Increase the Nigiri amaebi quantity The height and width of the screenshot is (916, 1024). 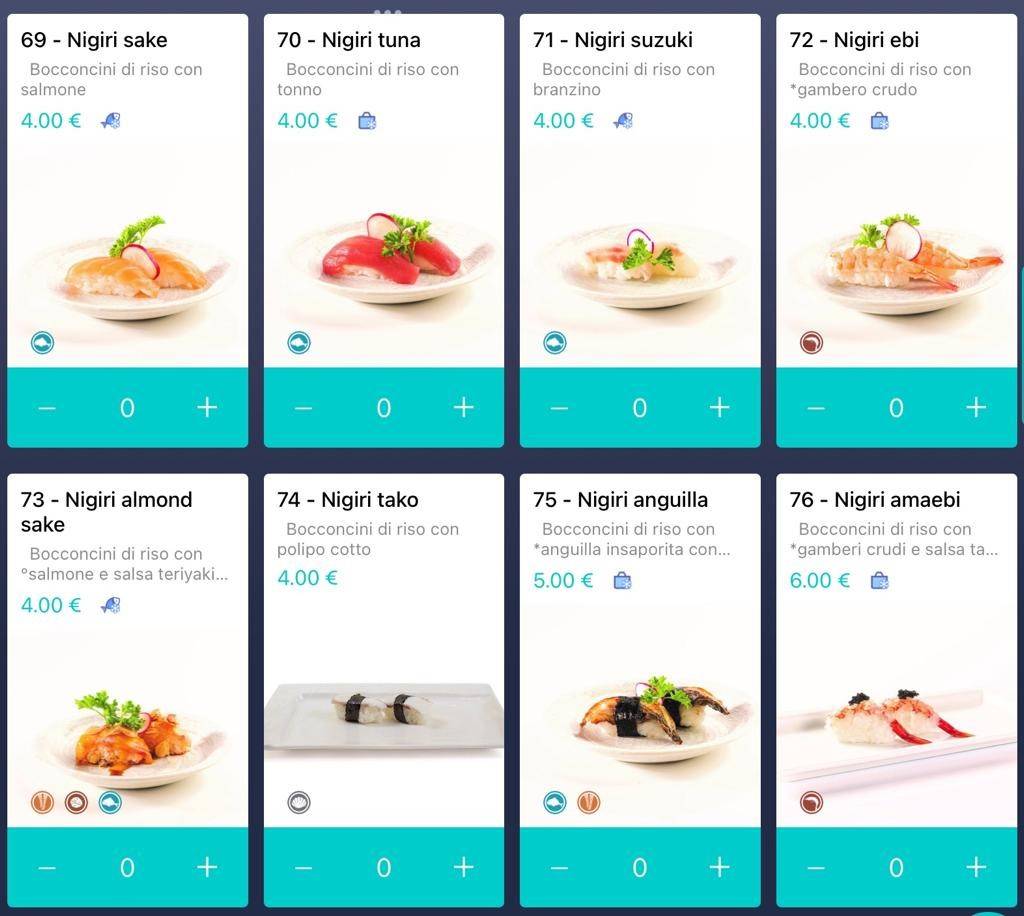point(976,867)
